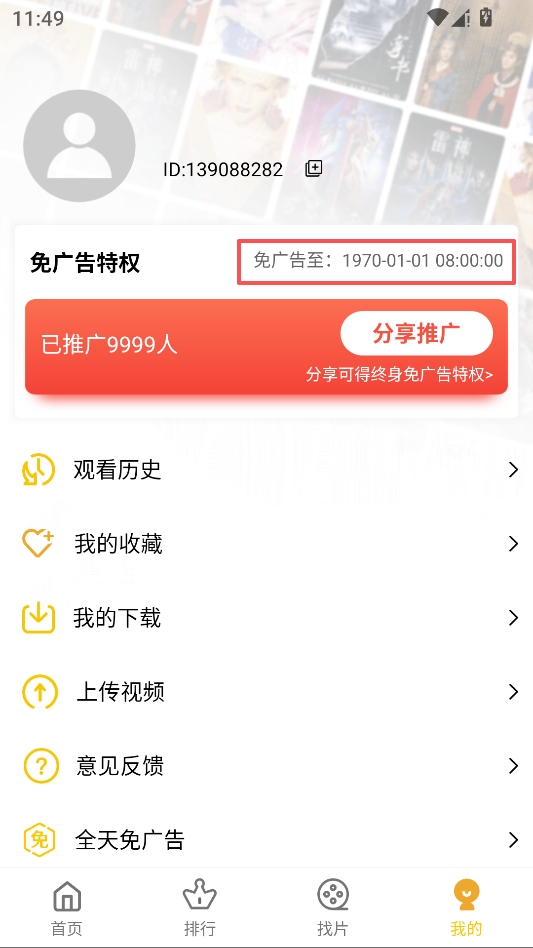
Task: Open 意见反馈 feedback row
Action: 266,766
